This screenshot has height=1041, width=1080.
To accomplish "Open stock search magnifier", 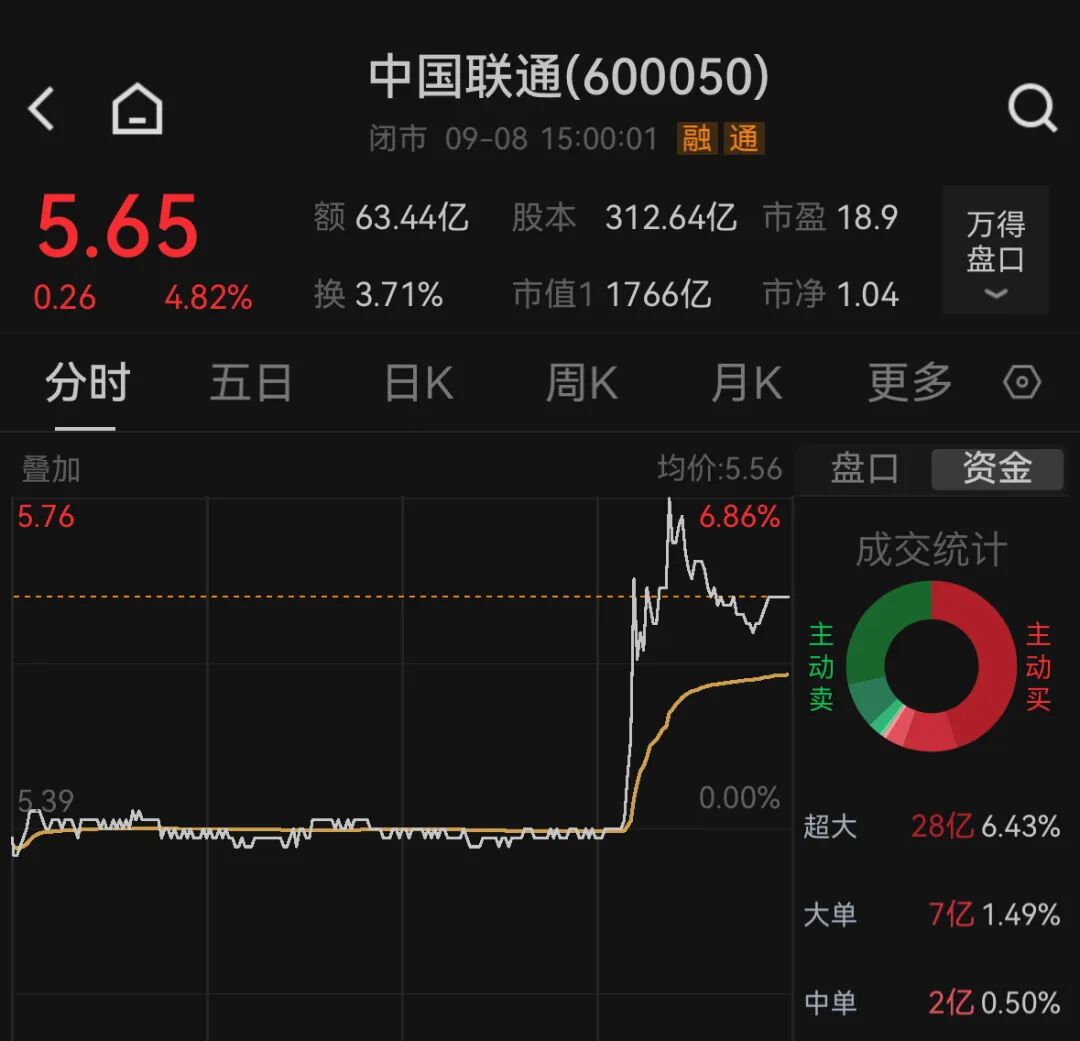I will pyautogui.click(x=1031, y=108).
